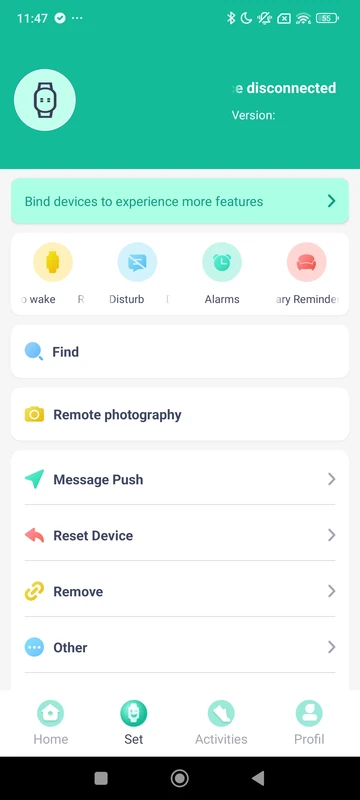Viewport: 360px width, 800px height.
Task: Select the Find row
Action: pos(180,352)
